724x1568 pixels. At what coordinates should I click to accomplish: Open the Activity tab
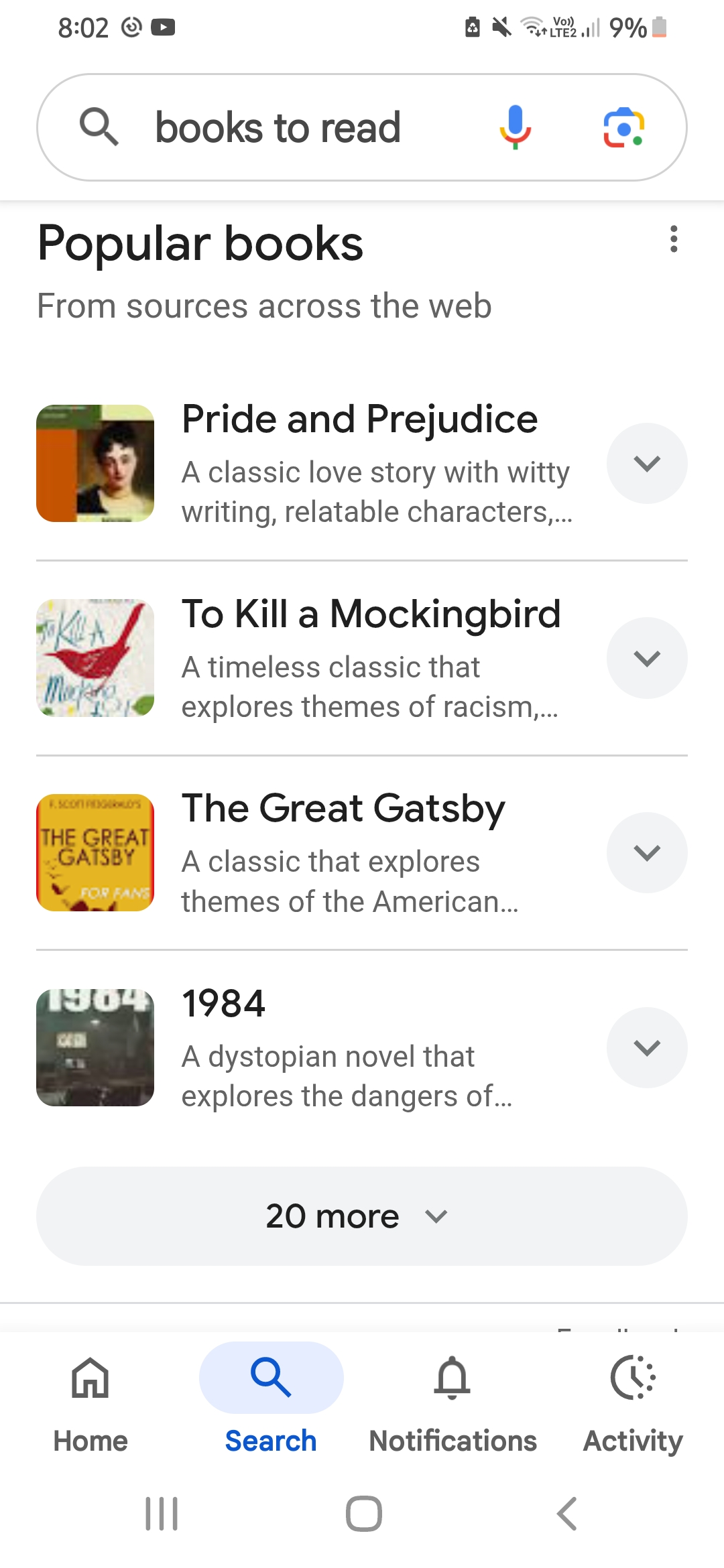coord(633,1400)
